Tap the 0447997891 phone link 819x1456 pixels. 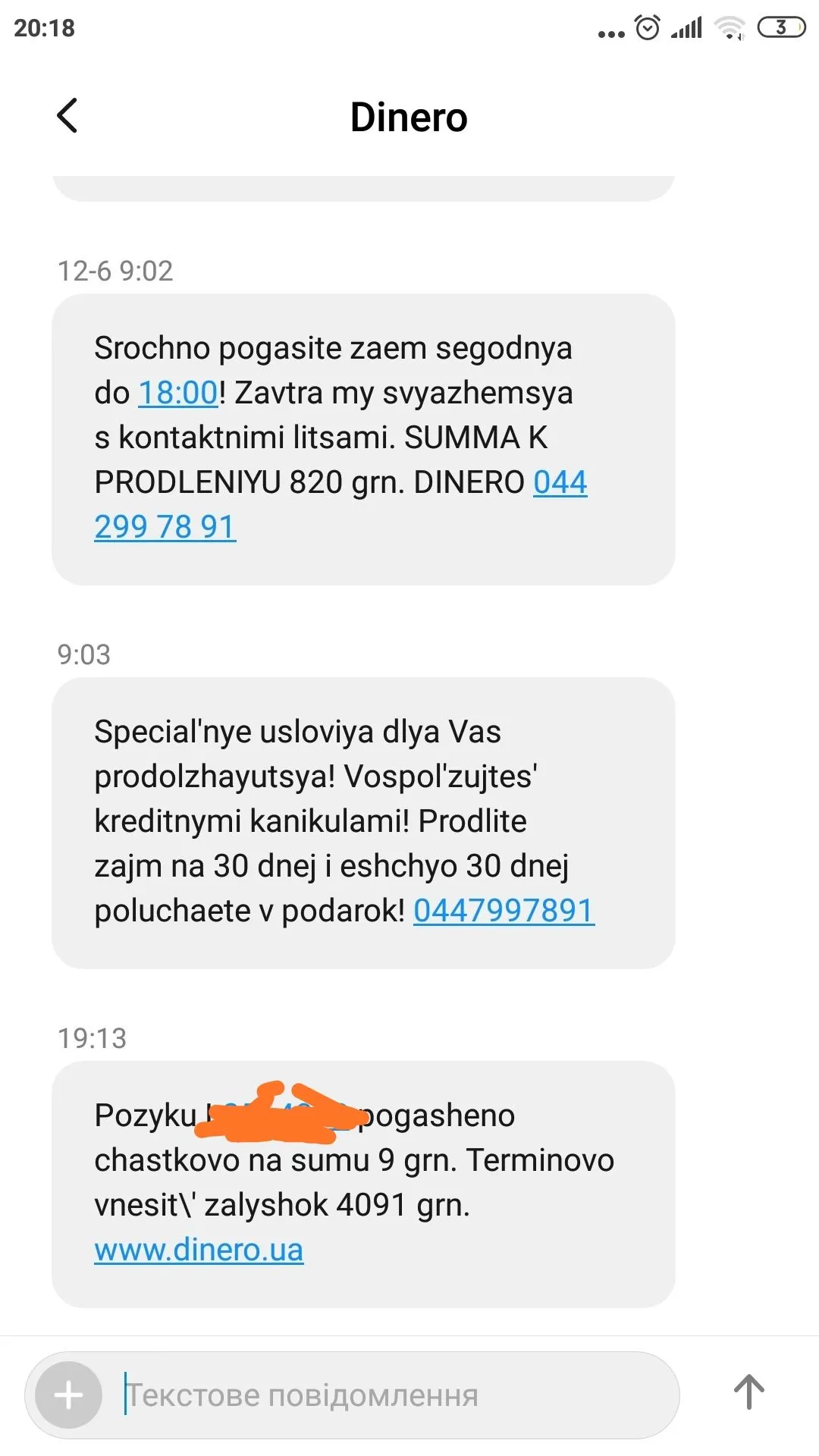point(504,910)
